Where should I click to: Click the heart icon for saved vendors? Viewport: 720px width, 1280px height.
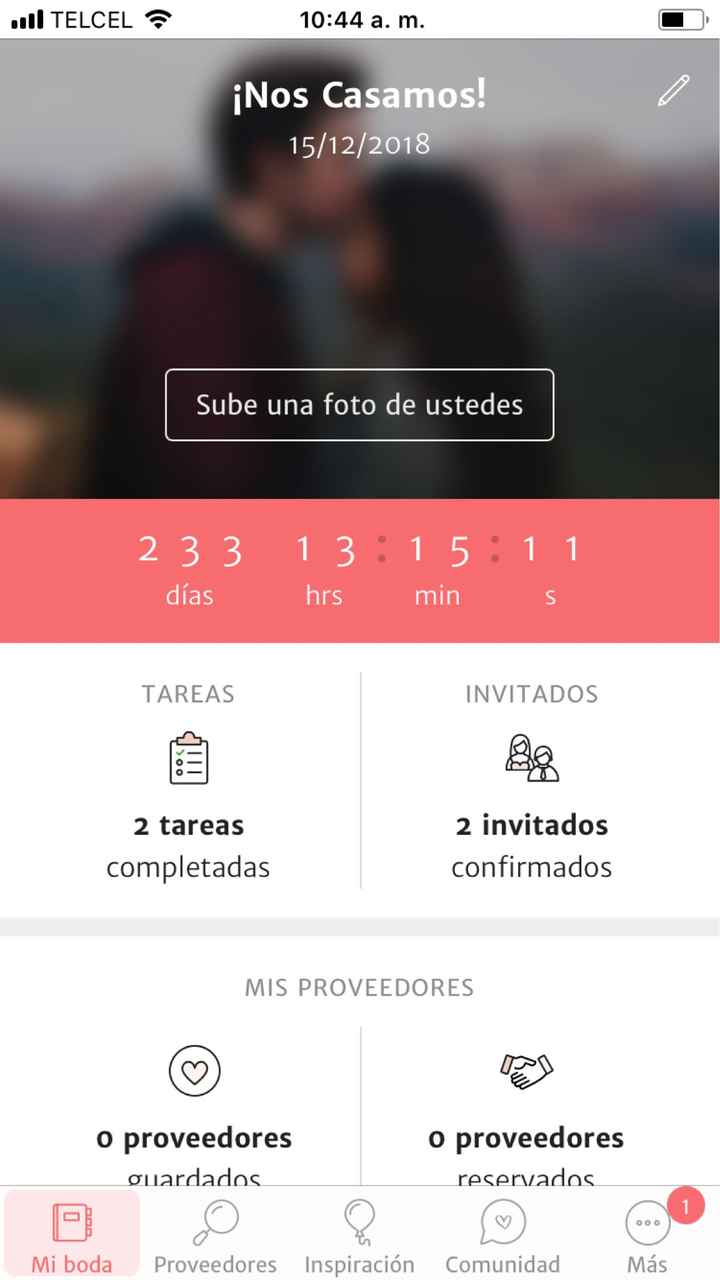194,1070
